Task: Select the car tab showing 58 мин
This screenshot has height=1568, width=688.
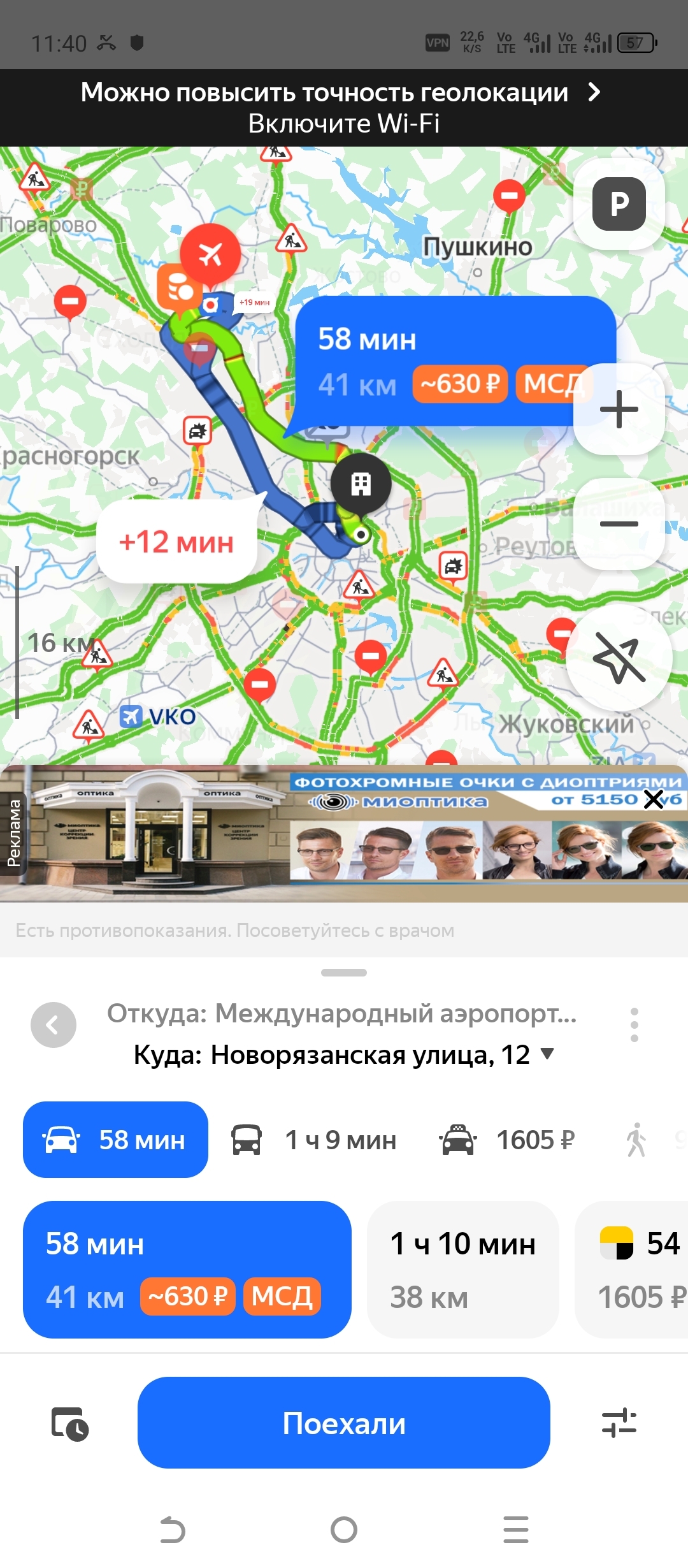Action: (x=115, y=1140)
